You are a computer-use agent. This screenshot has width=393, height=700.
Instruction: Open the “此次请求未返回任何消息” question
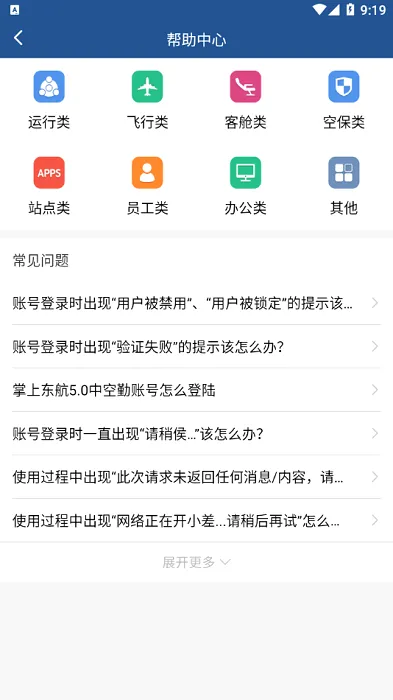(196, 477)
